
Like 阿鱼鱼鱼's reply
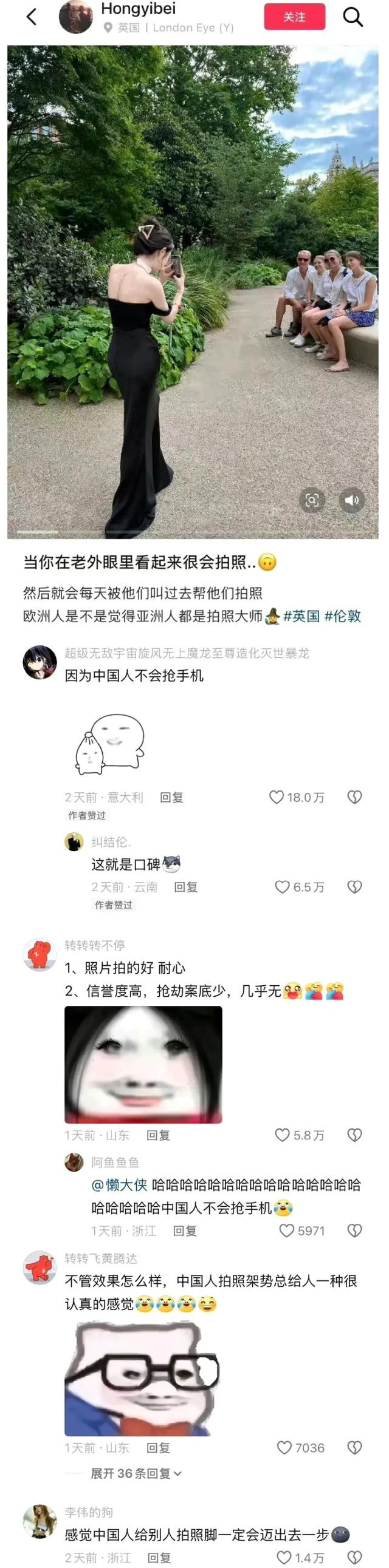coord(286,1230)
